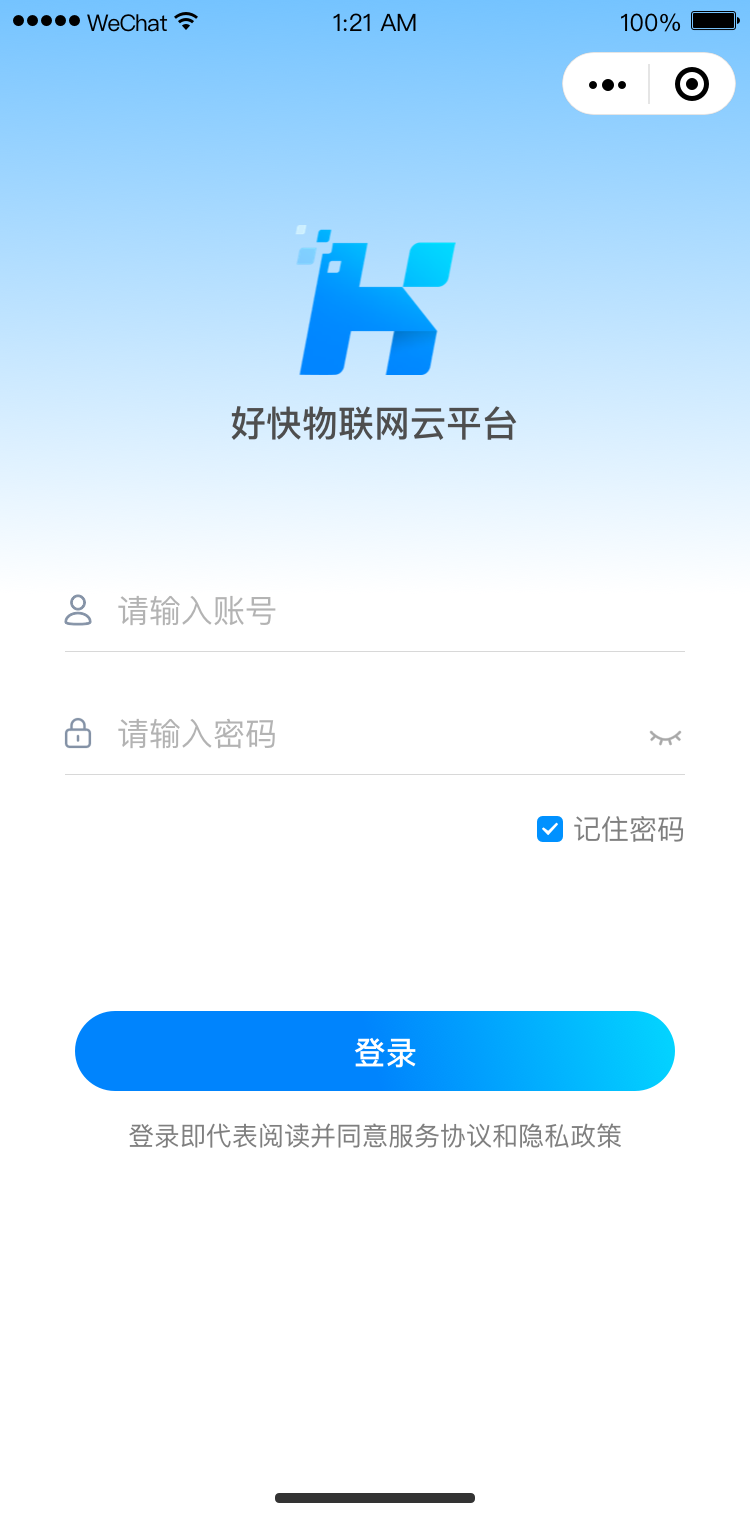The width and height of the screenshot is (750, 1530).
Task: Click the circular exit capsule button
Action: (x=691, y=84)
